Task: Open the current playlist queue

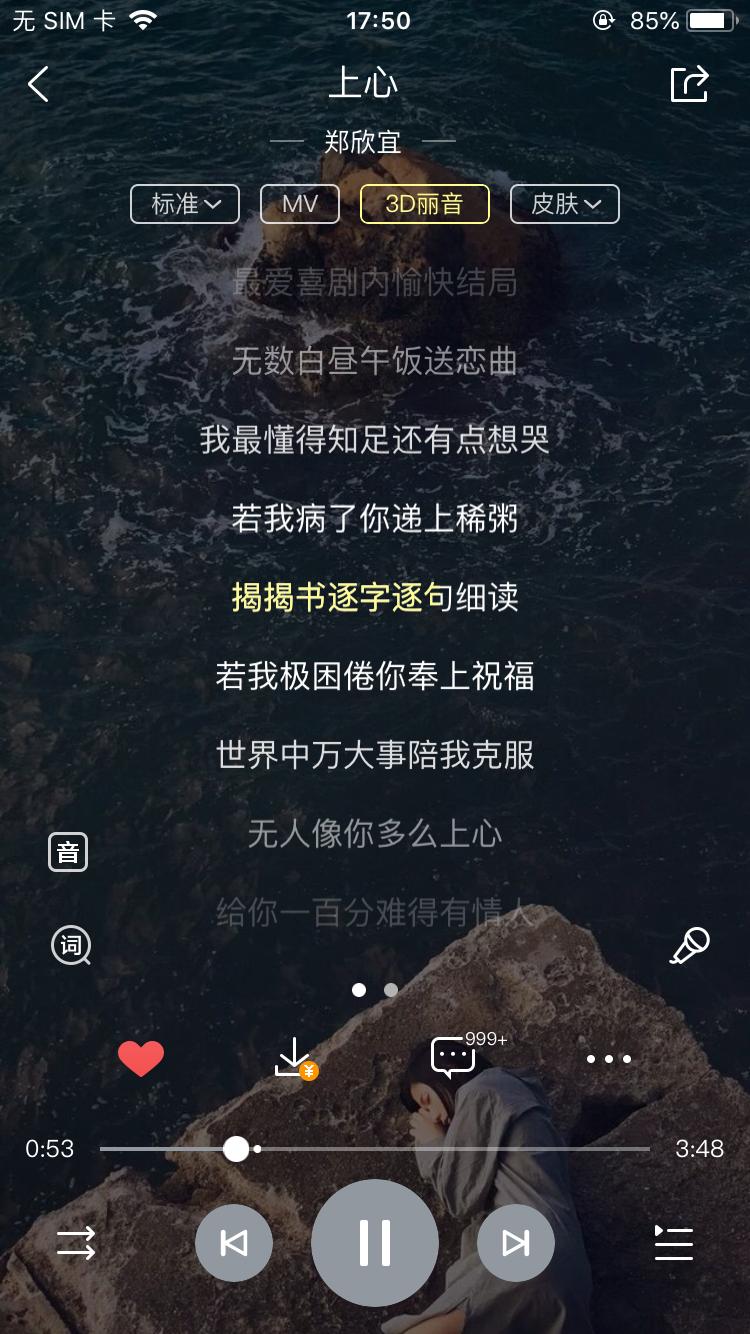Action: (x=673, y=1243)
